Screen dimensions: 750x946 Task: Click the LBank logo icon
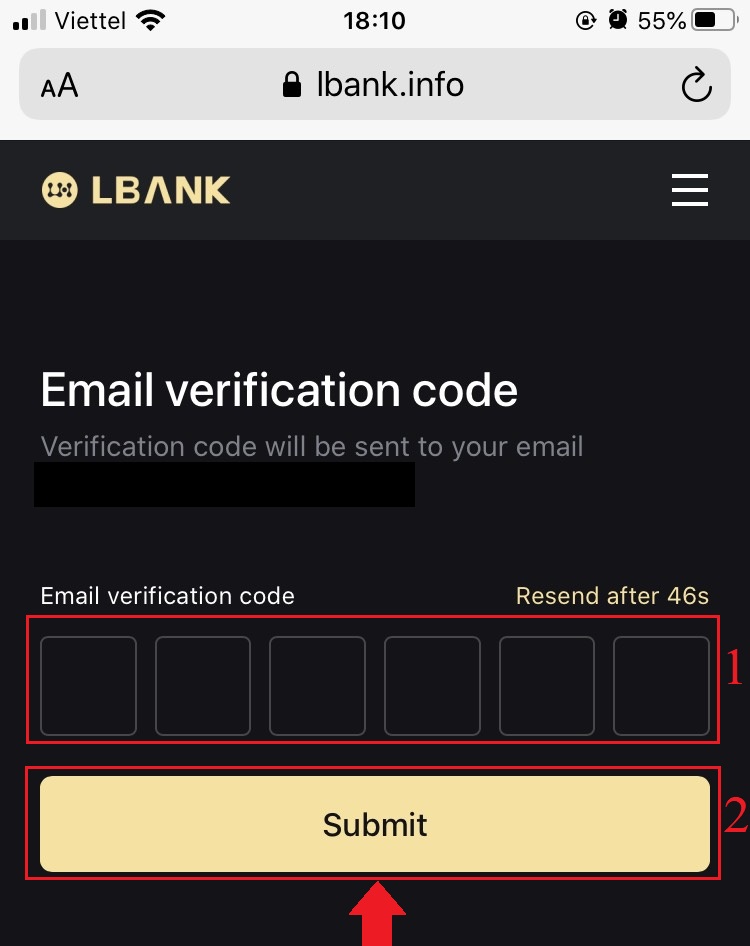(59, 189)
